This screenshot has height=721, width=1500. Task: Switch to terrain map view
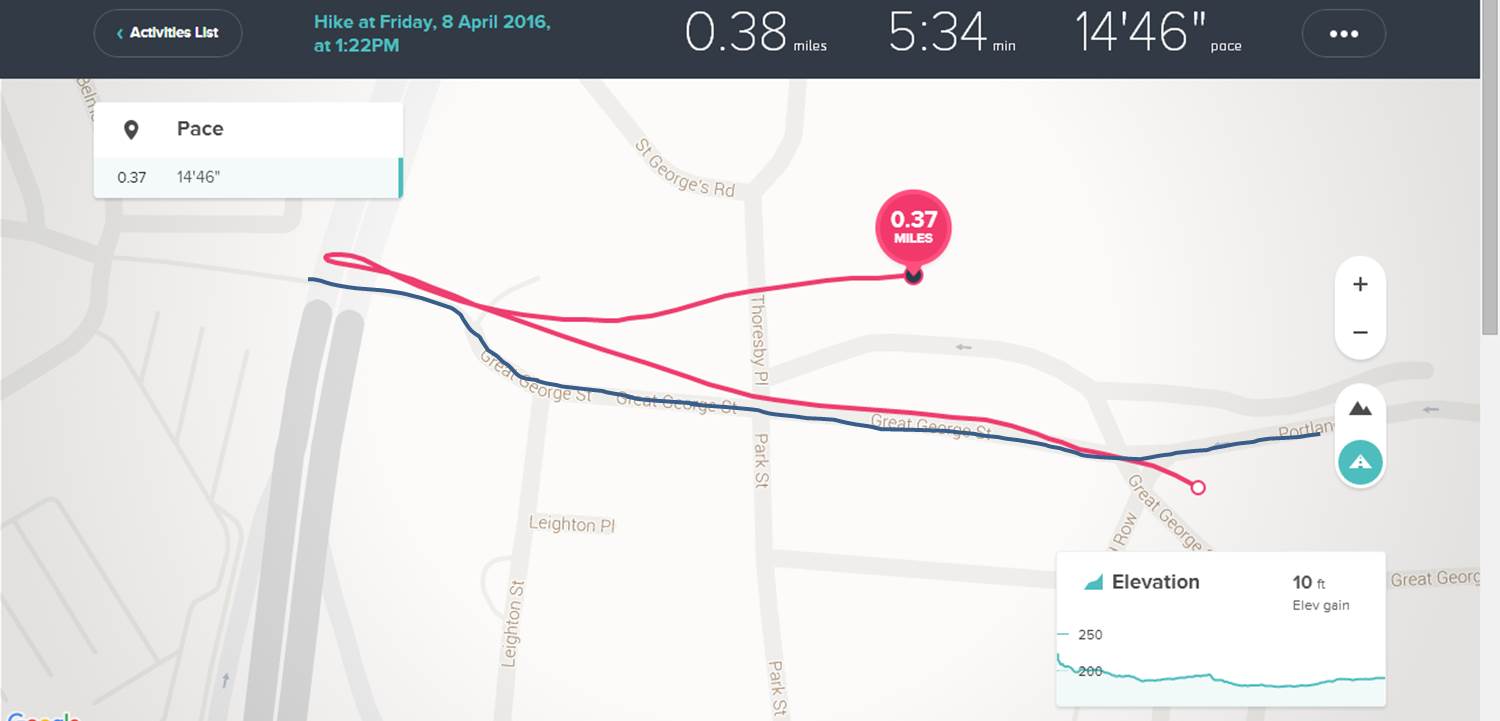pyautogui.click(x=1360, y=409)
